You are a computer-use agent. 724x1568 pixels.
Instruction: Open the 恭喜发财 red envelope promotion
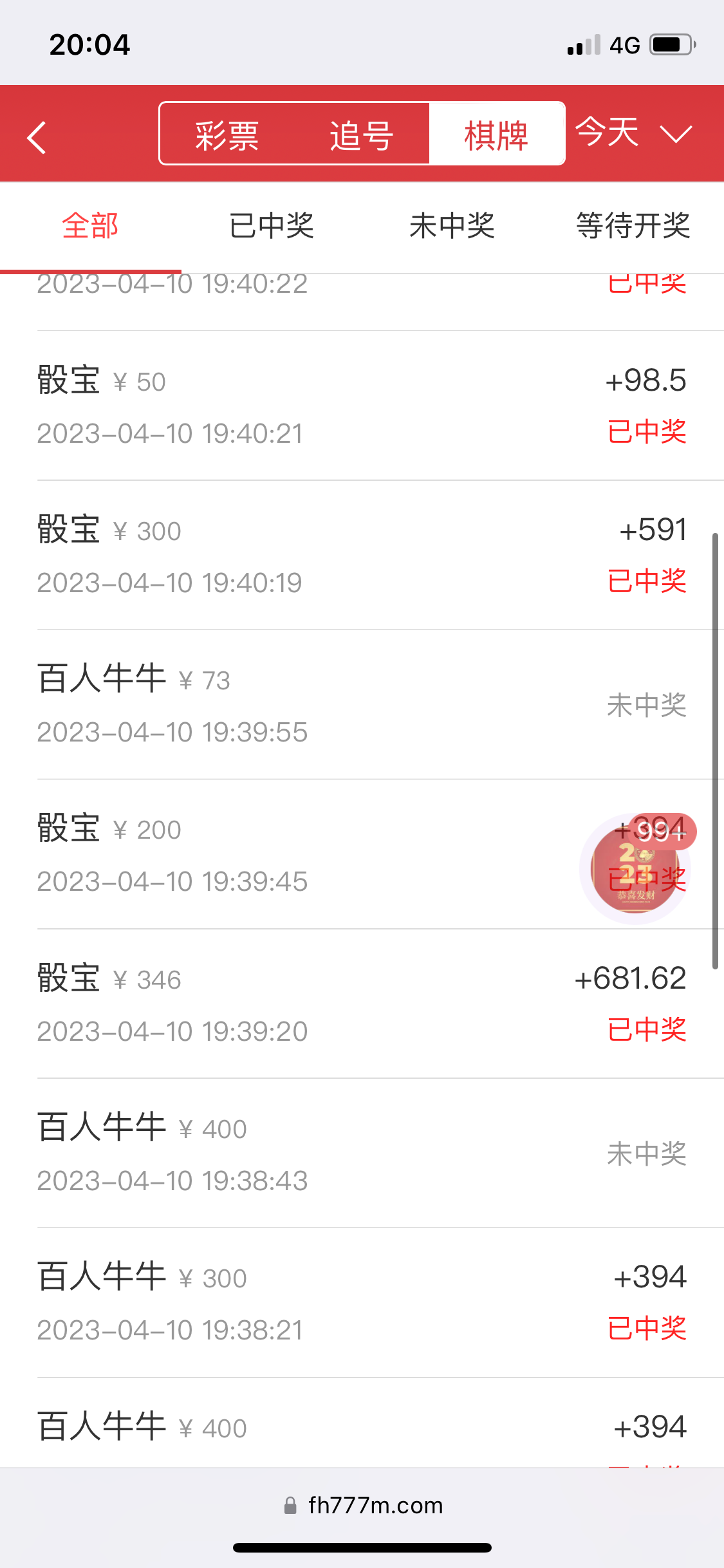634,869
